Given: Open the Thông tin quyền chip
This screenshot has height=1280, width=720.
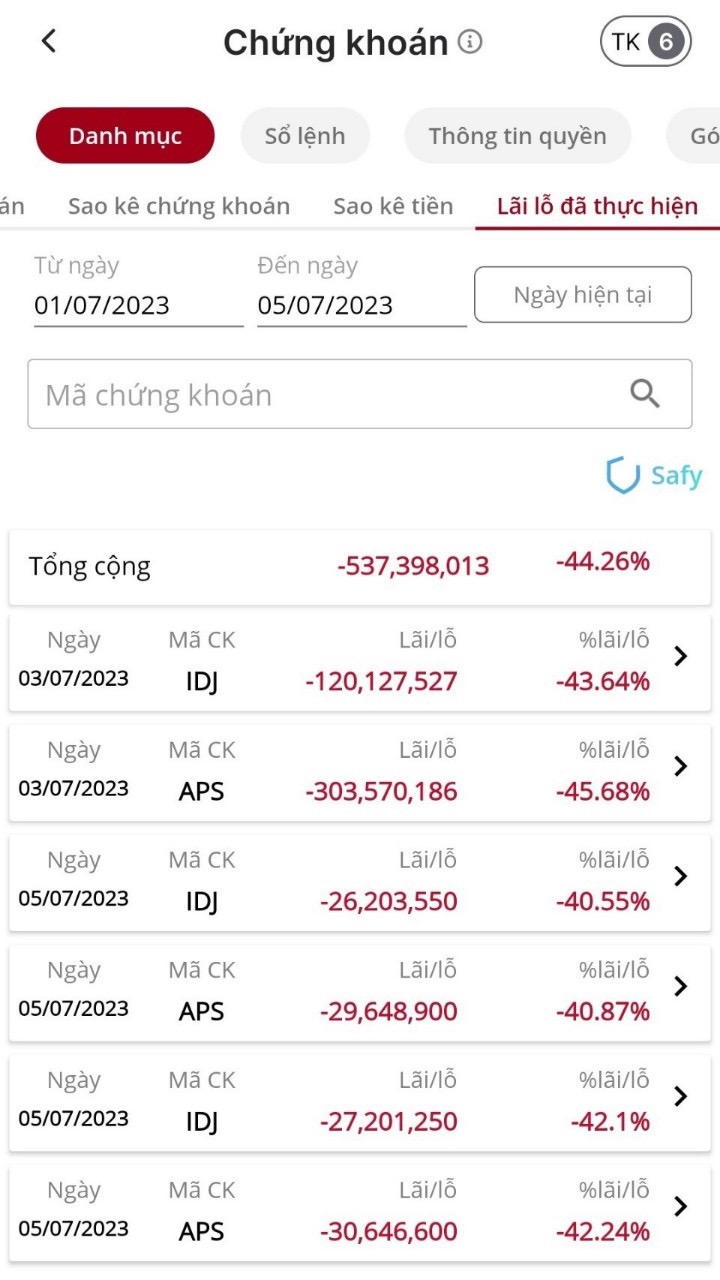Looking at the screenshot, I should (x=517, y=136).
